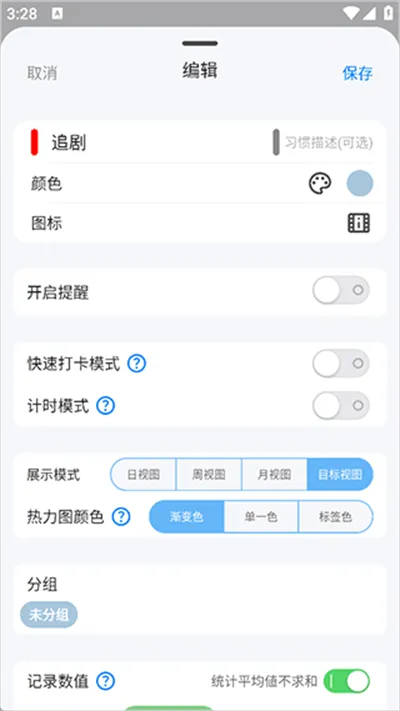
Task: Turn on 计时模式 toggle
Action: click(x=341, y=405)
